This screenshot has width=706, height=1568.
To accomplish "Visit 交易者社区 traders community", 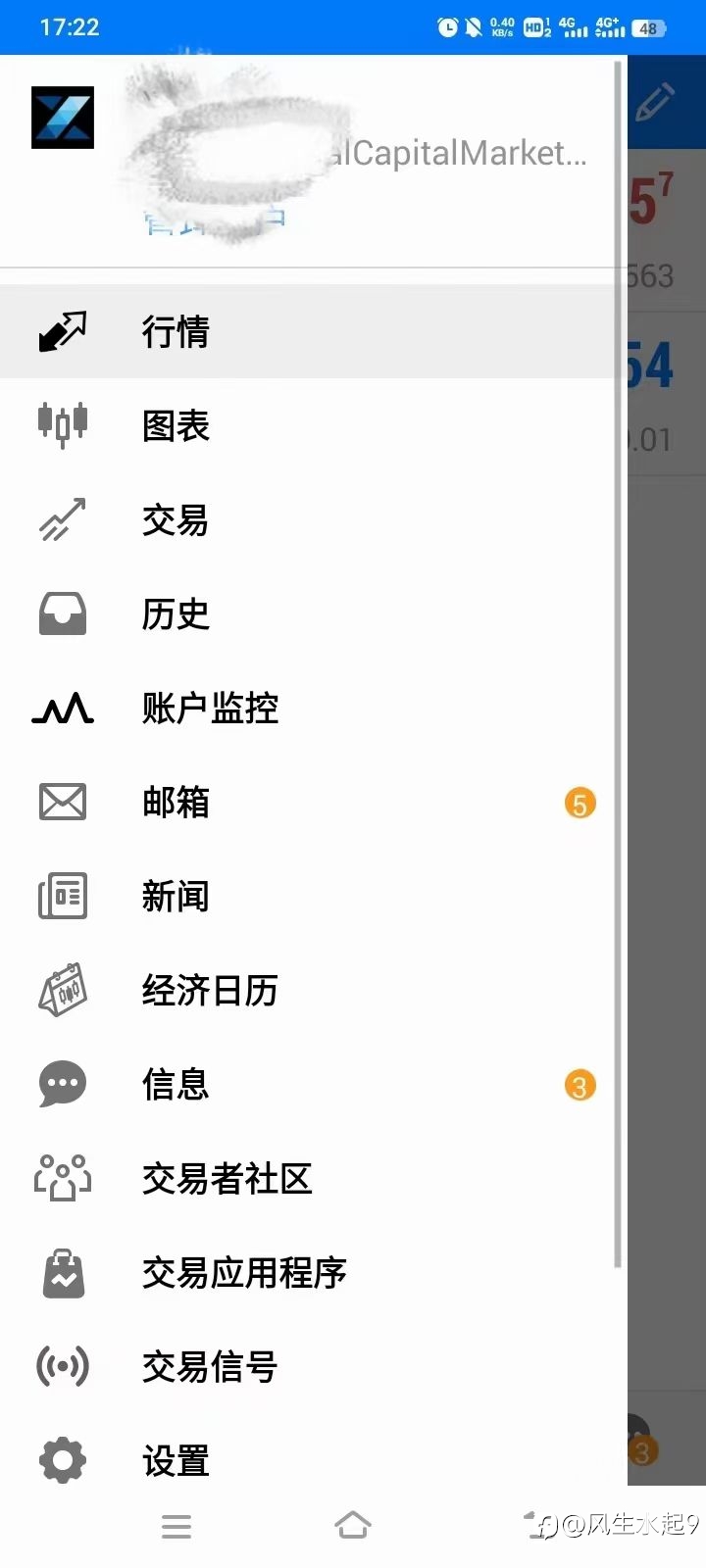I will 314,1178.
